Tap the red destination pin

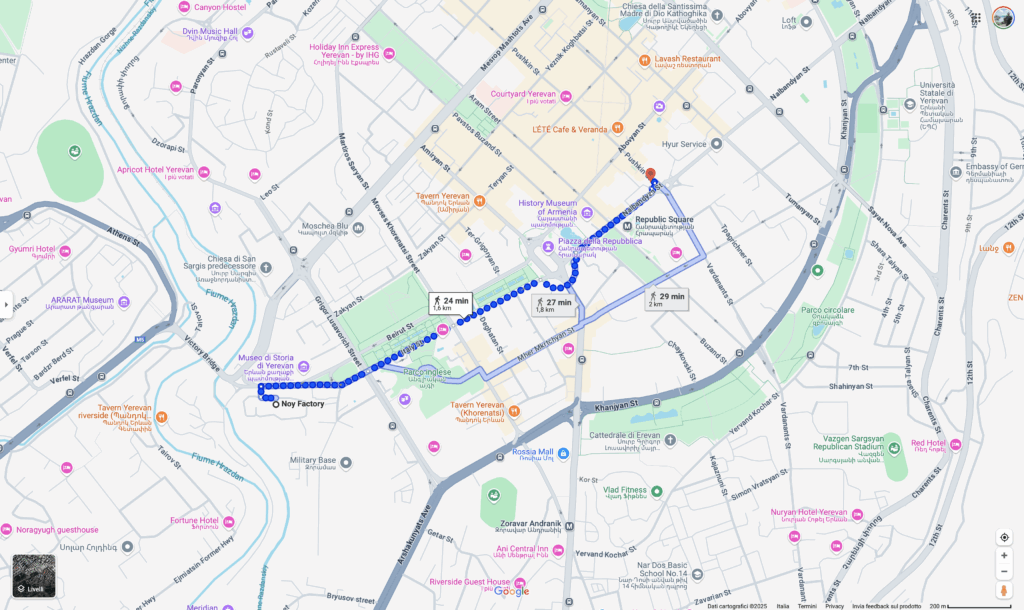coord(651,174)
